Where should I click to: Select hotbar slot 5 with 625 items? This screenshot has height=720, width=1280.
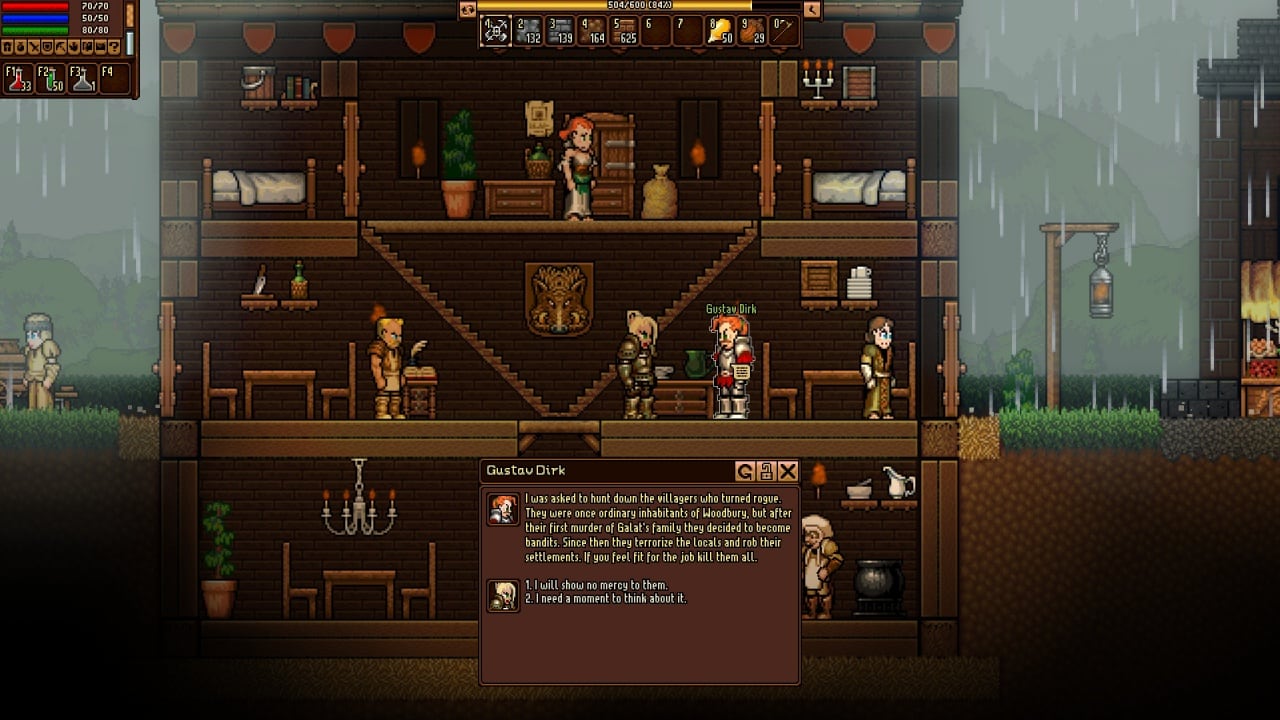coord(625,31)
